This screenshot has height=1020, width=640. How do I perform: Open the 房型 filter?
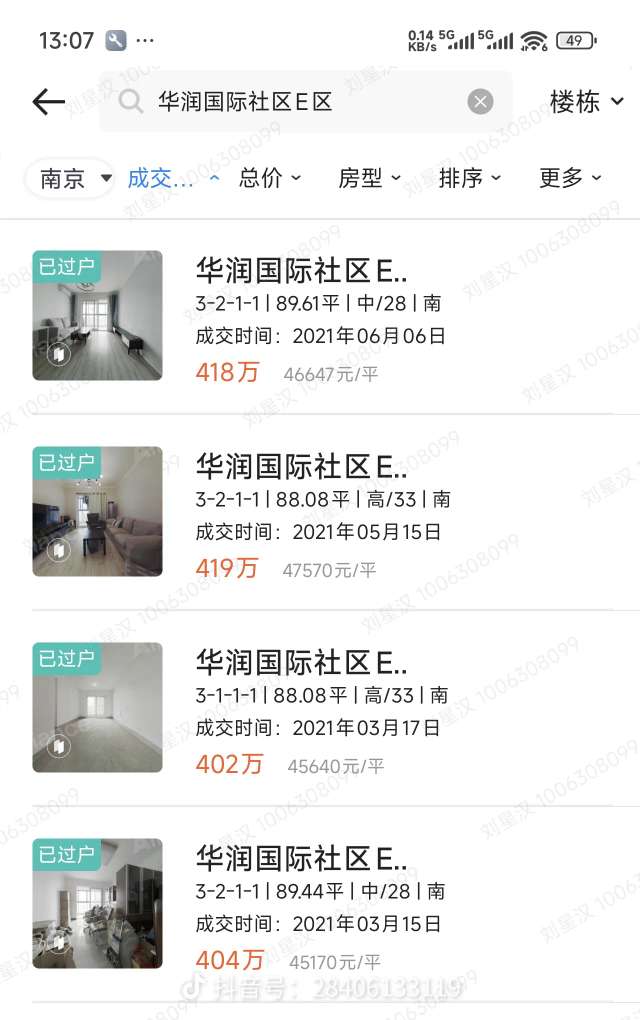click(x=369, y=178)
